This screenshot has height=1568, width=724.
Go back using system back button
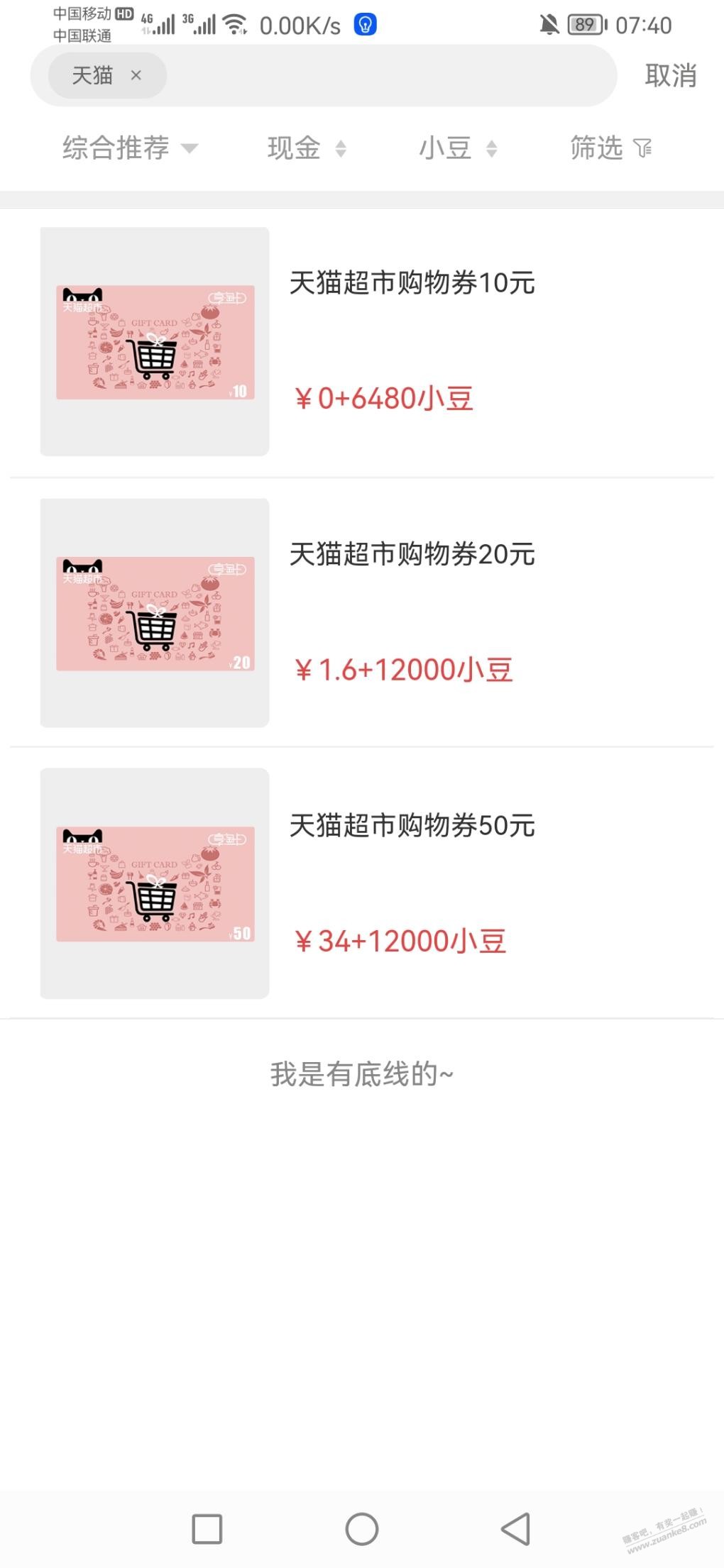pyautogui.click(x=516, y=1528)
